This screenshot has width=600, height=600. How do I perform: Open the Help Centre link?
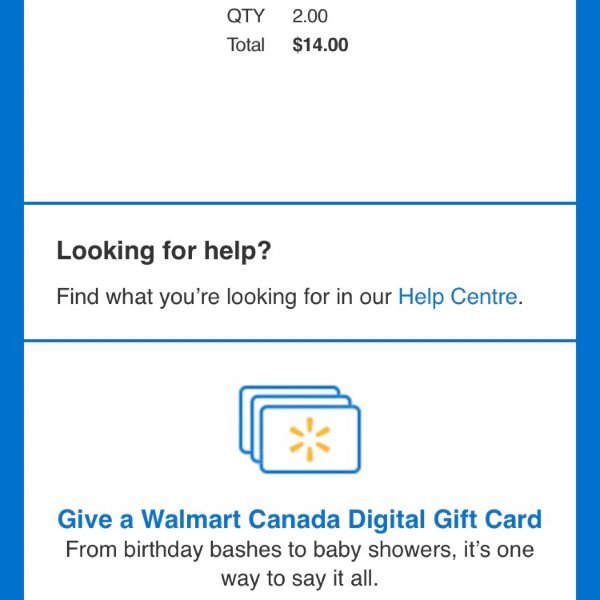458,297
